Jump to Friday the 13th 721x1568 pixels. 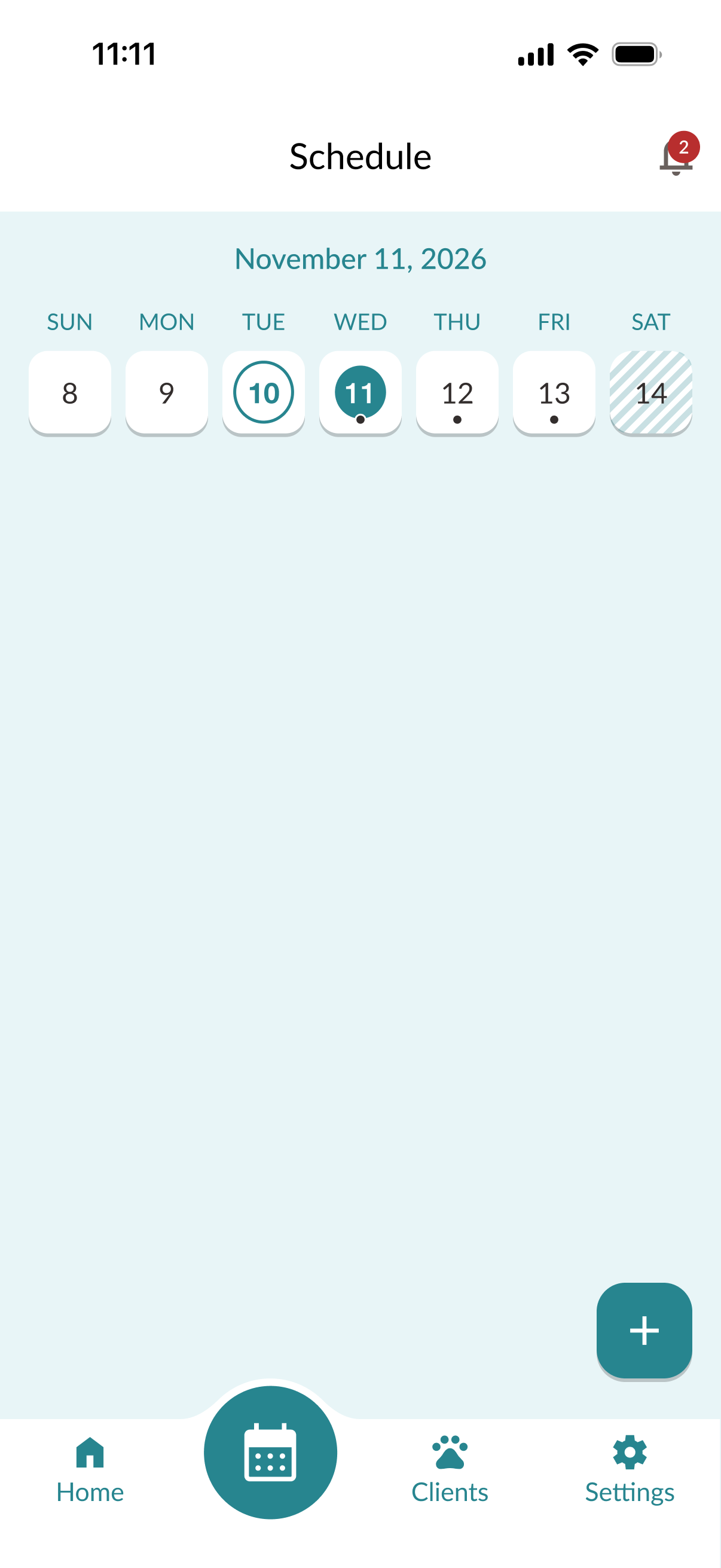[554, 393]
